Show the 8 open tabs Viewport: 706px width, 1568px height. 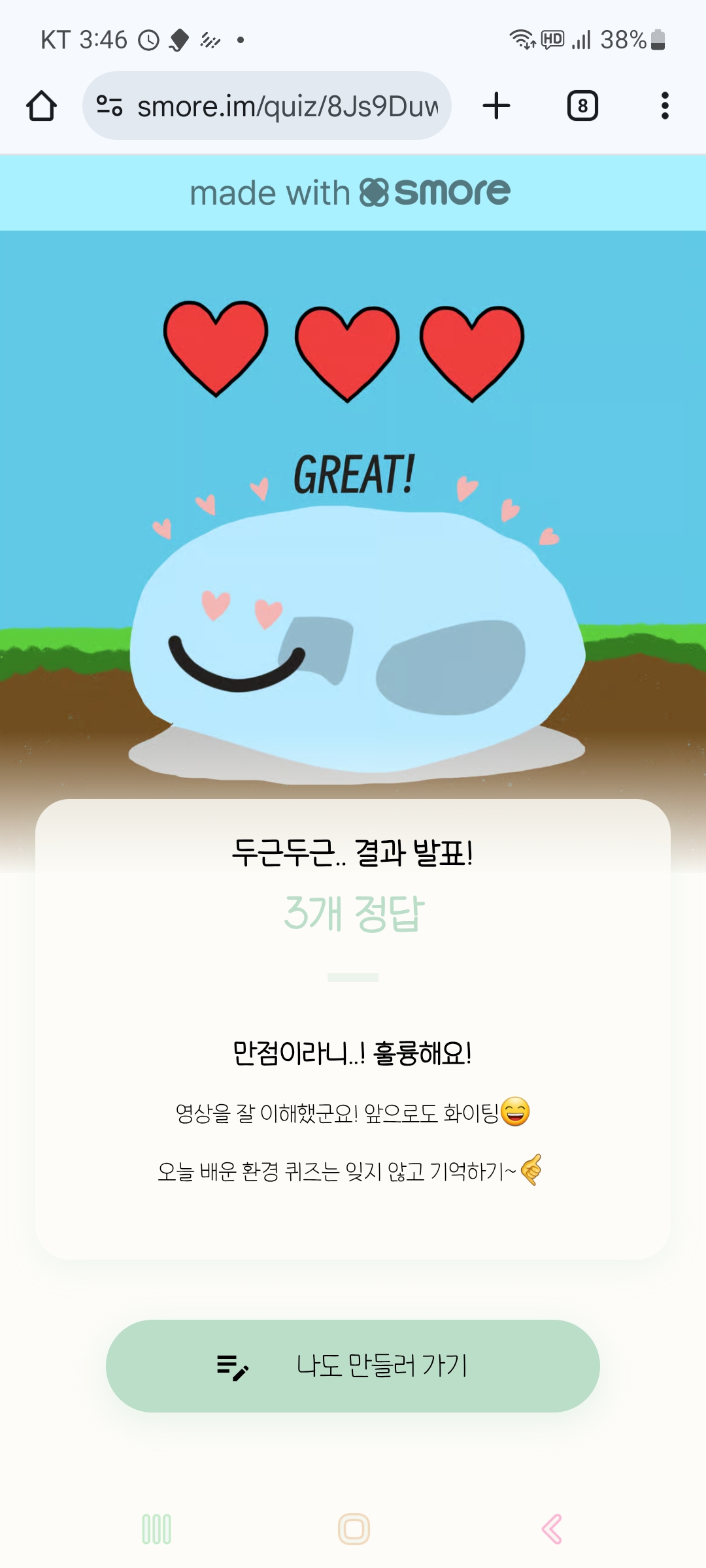(582, 106)
